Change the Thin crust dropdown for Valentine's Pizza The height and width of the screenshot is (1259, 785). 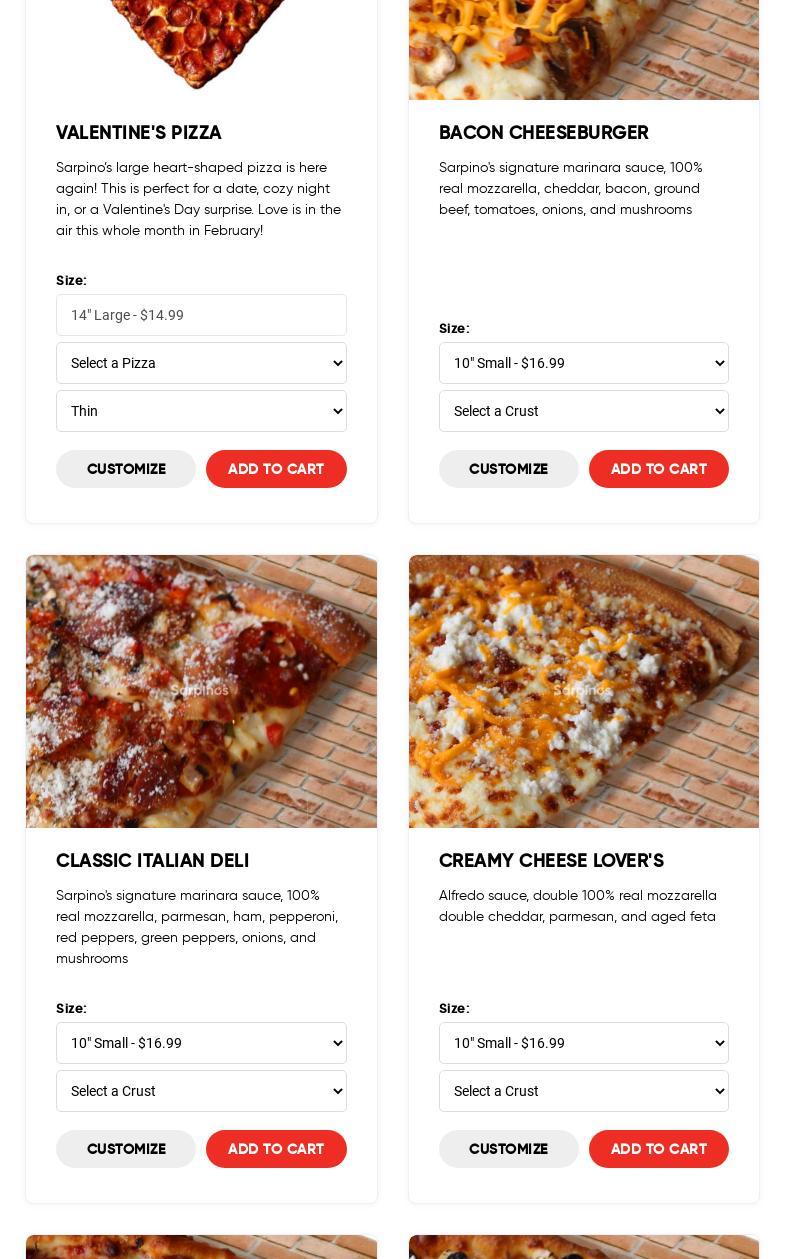201,411
